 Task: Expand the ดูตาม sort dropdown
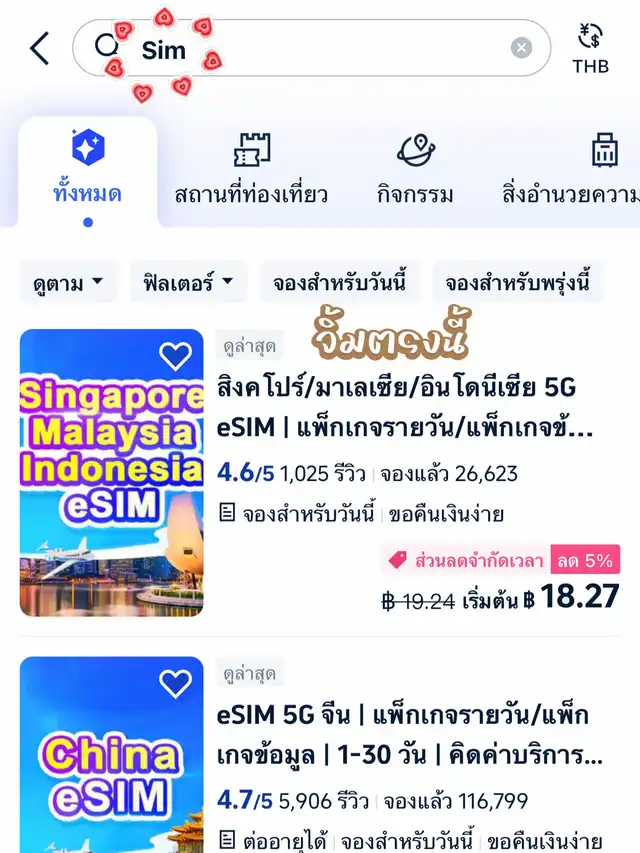point(68,283)
